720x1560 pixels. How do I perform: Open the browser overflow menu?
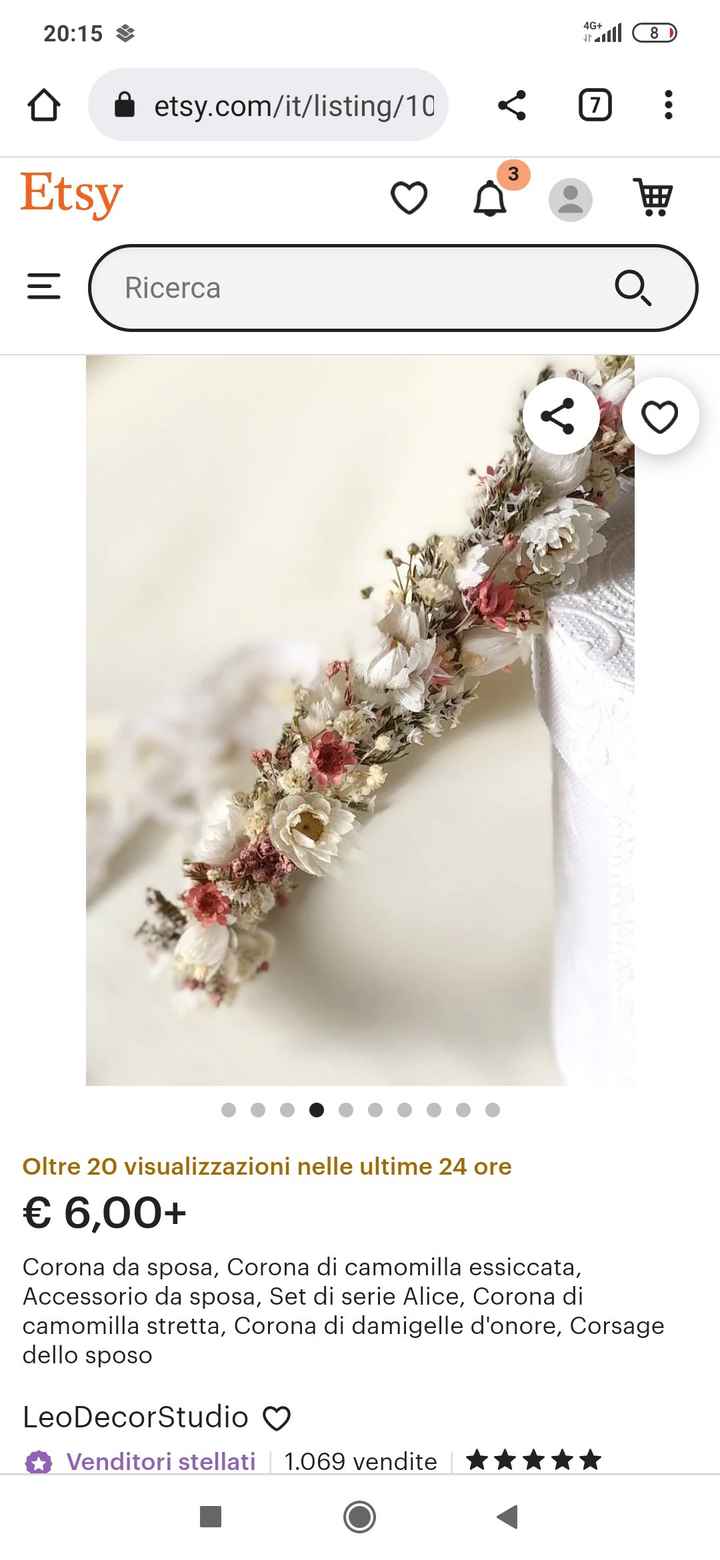coord(668,105)
